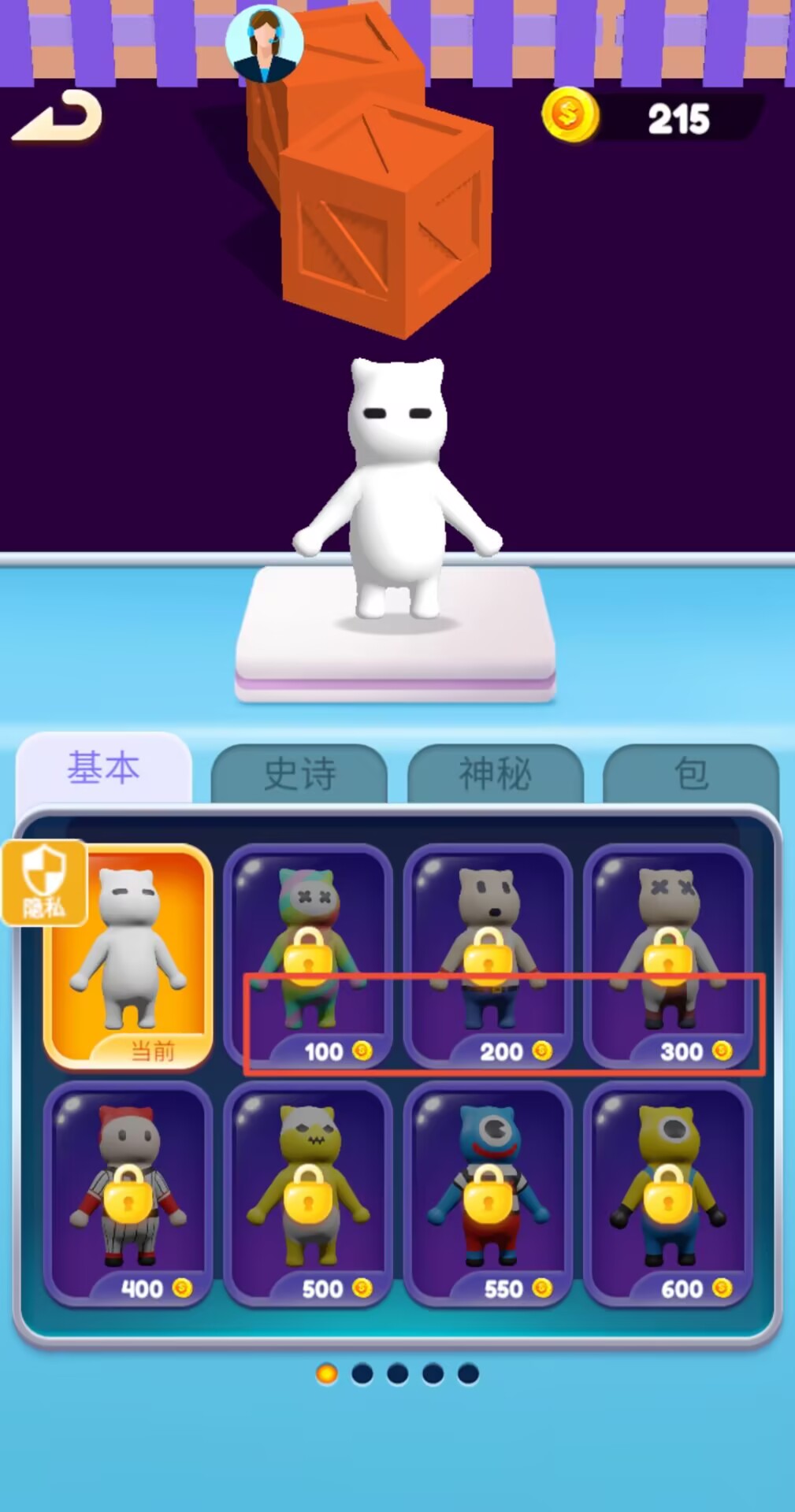This screenshot has width=795, height=1512.
Task: Select the 基本 tab
Action: 103,768
